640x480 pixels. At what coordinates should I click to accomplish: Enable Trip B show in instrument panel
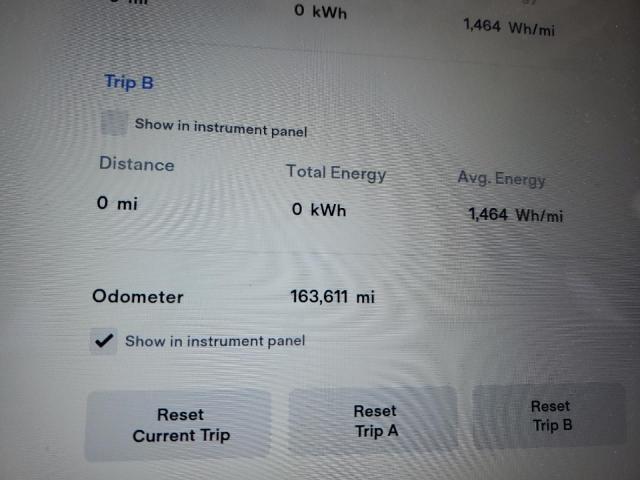pos(116,124)
